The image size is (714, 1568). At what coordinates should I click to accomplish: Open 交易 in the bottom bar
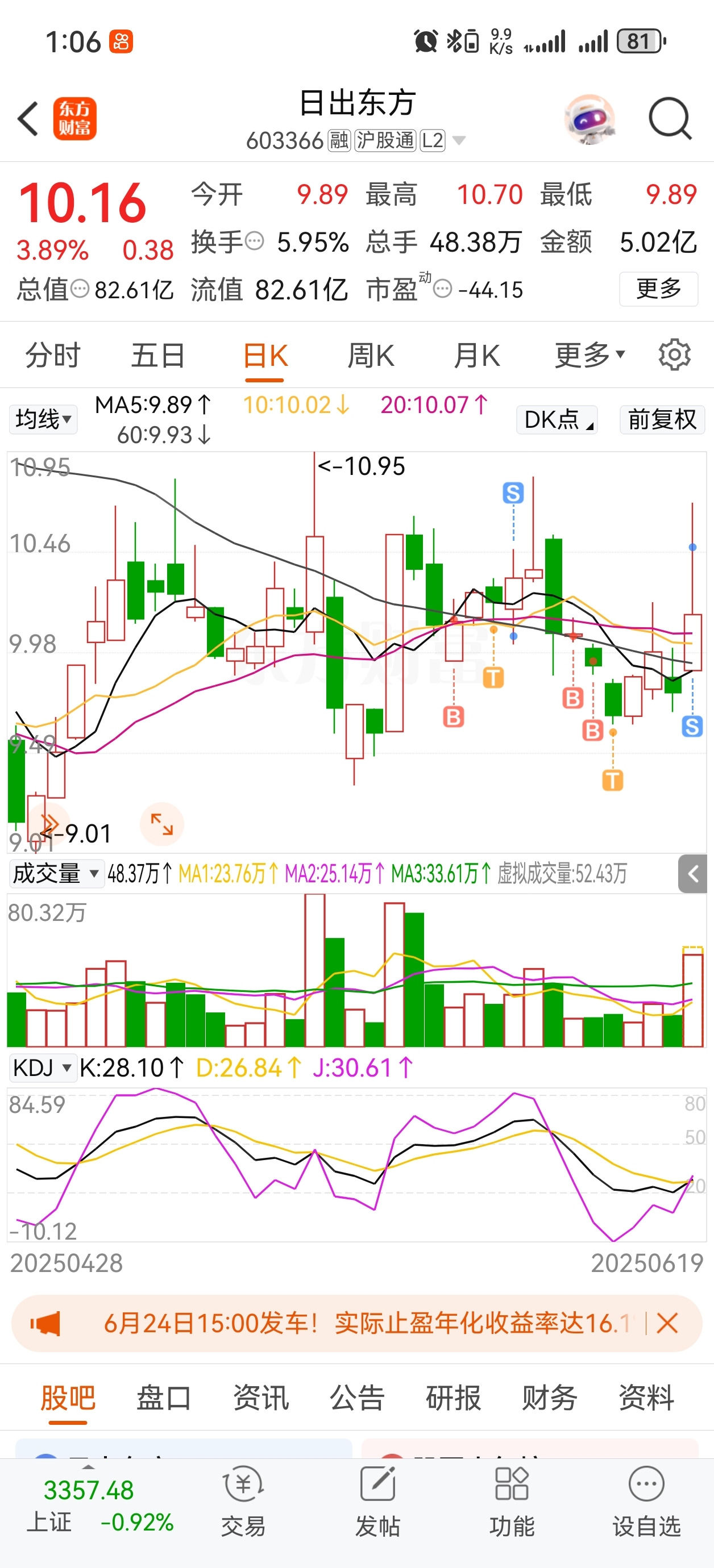(243, 1500)
